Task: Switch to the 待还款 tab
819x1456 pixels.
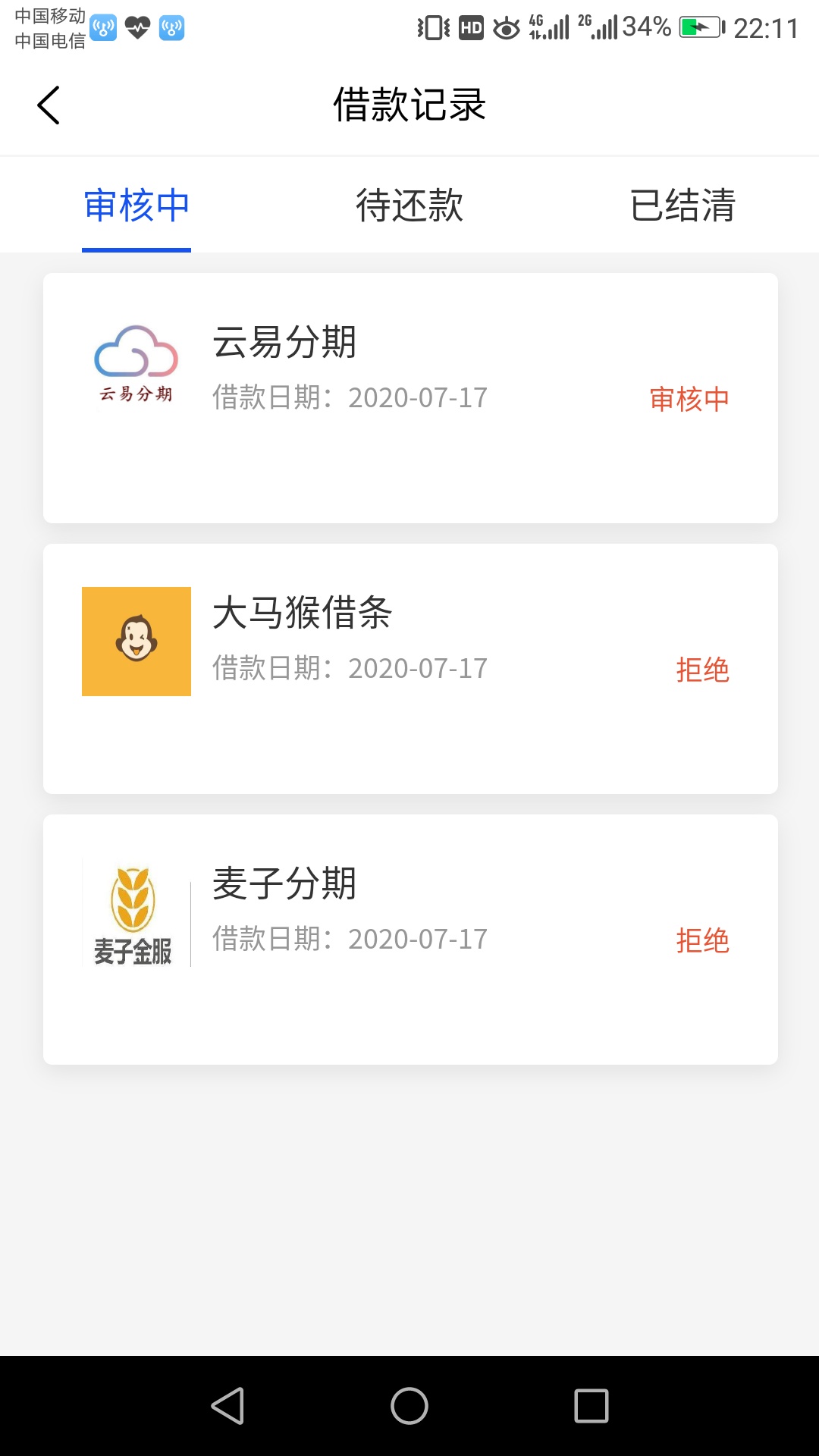Action: click(409, 206)
